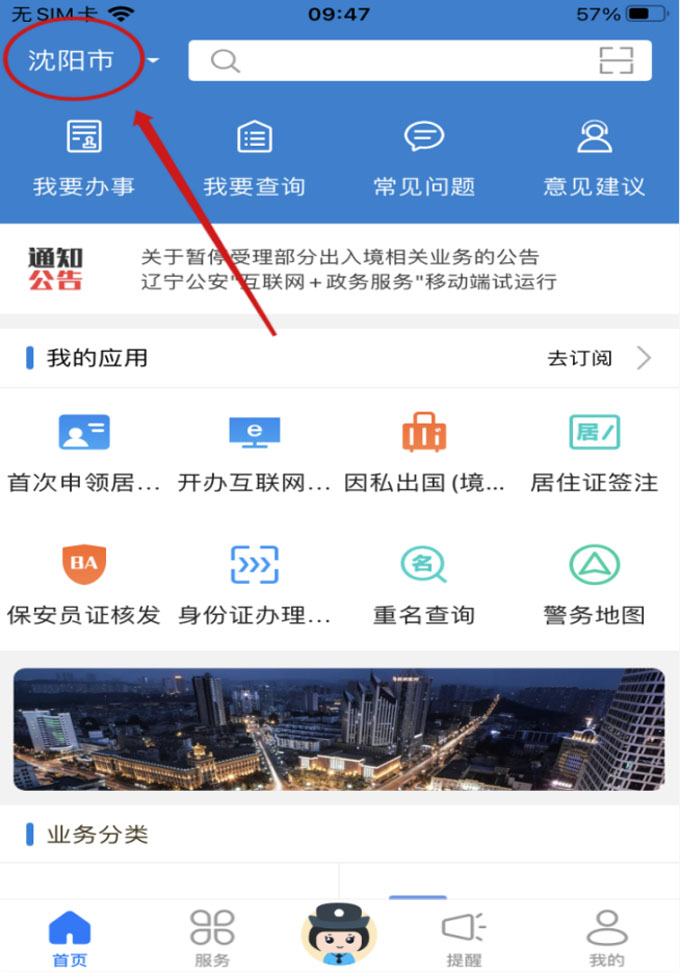This screenshot has height=972, width=680.
Task: Open the QR scan icon
Action: [616, 61]
